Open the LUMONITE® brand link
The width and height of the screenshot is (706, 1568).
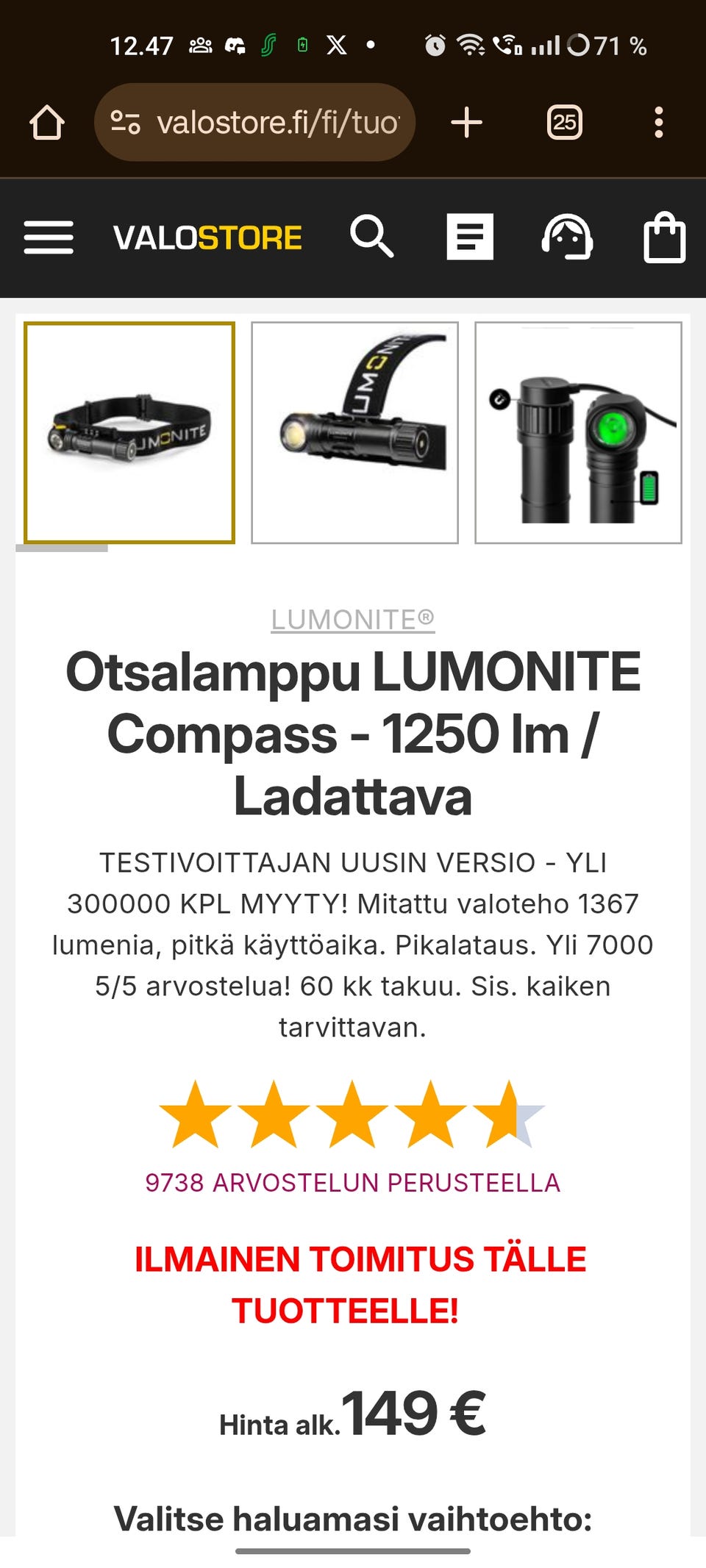353,620
